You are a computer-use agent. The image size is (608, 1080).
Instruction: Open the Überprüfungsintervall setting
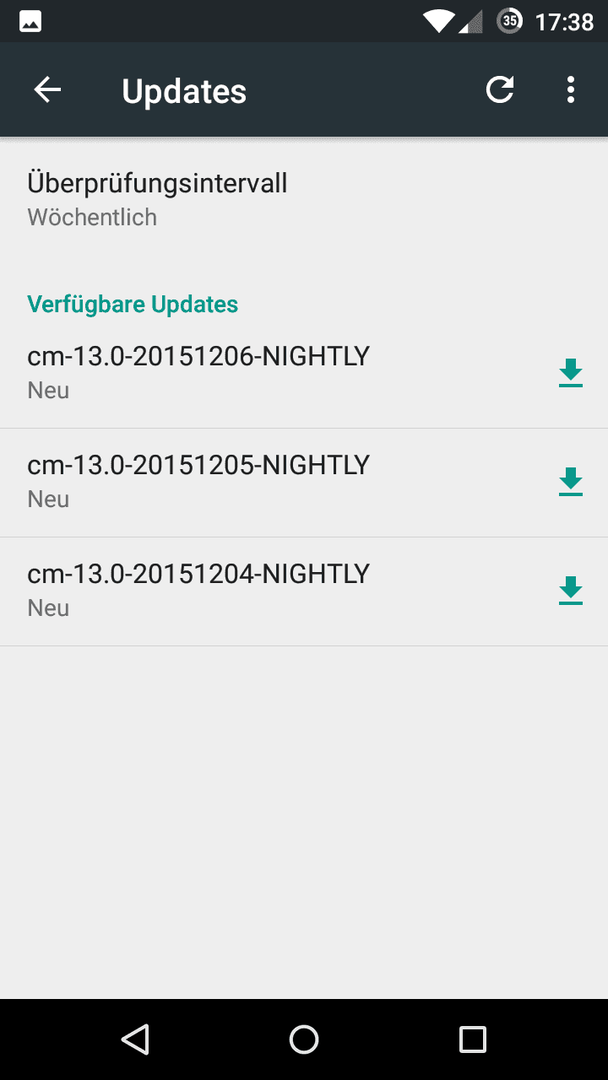pyautogui.click(x=304, y=200)
